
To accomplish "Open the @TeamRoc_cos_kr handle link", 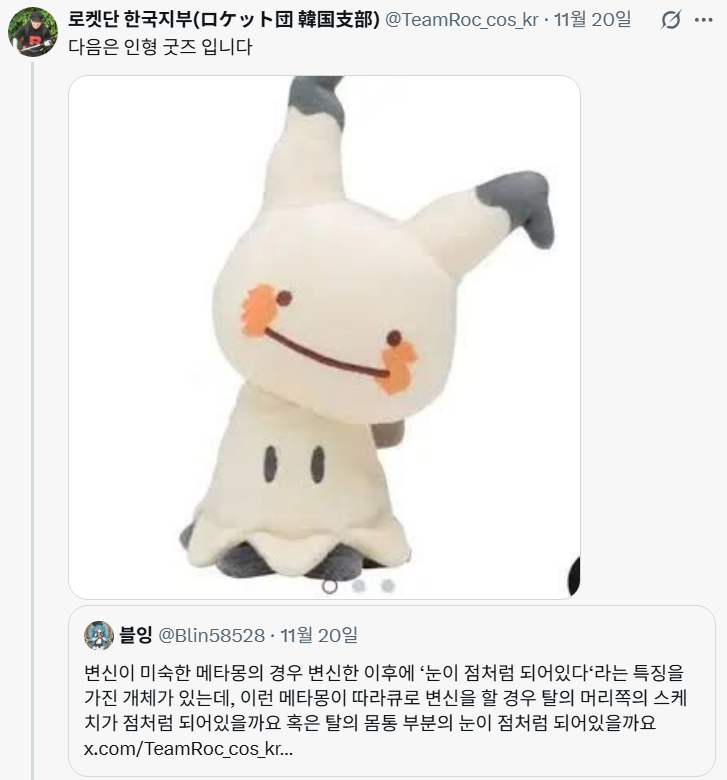I will click(x=461, y=20).
